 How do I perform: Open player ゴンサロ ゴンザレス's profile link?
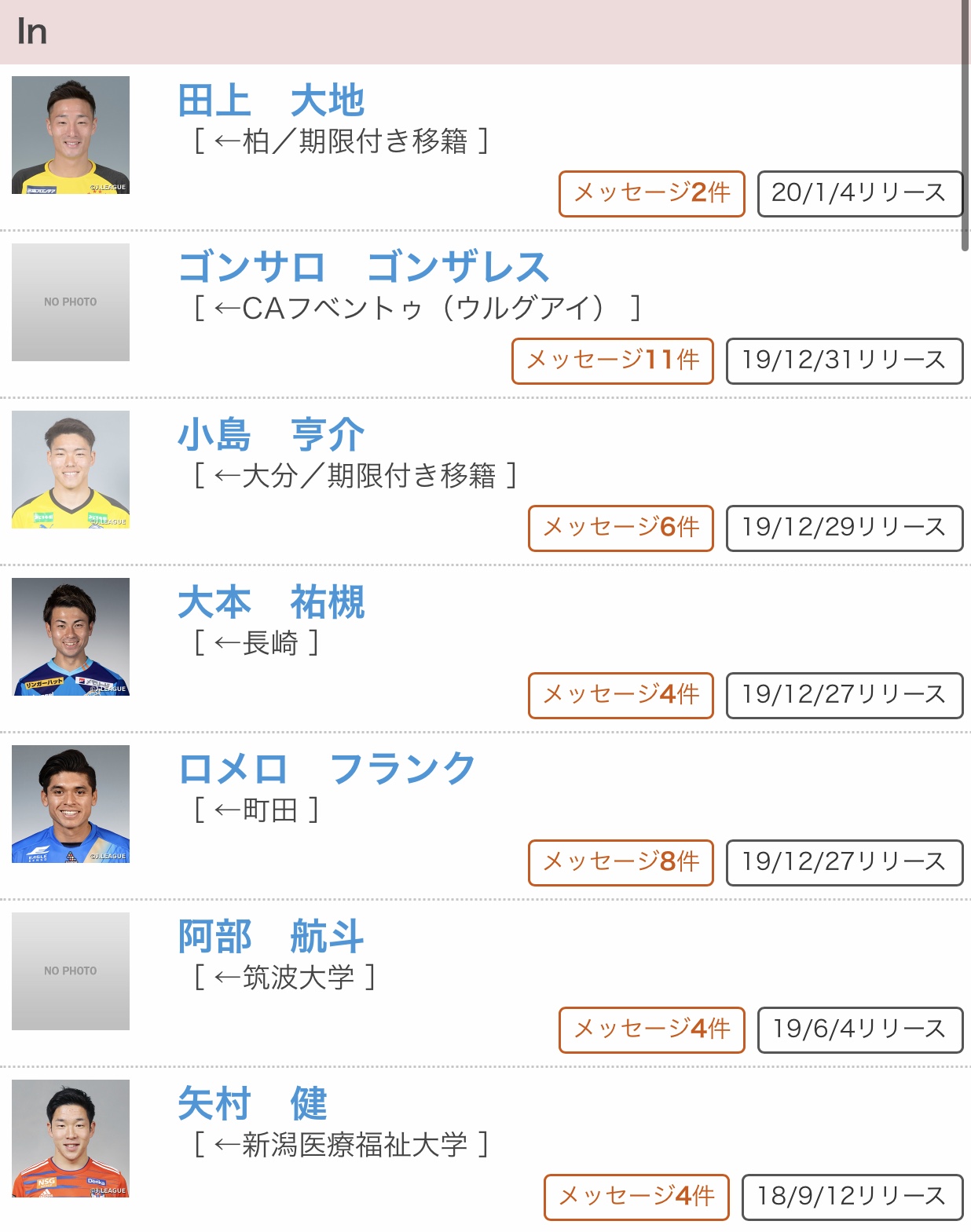[x=363, y=267]
